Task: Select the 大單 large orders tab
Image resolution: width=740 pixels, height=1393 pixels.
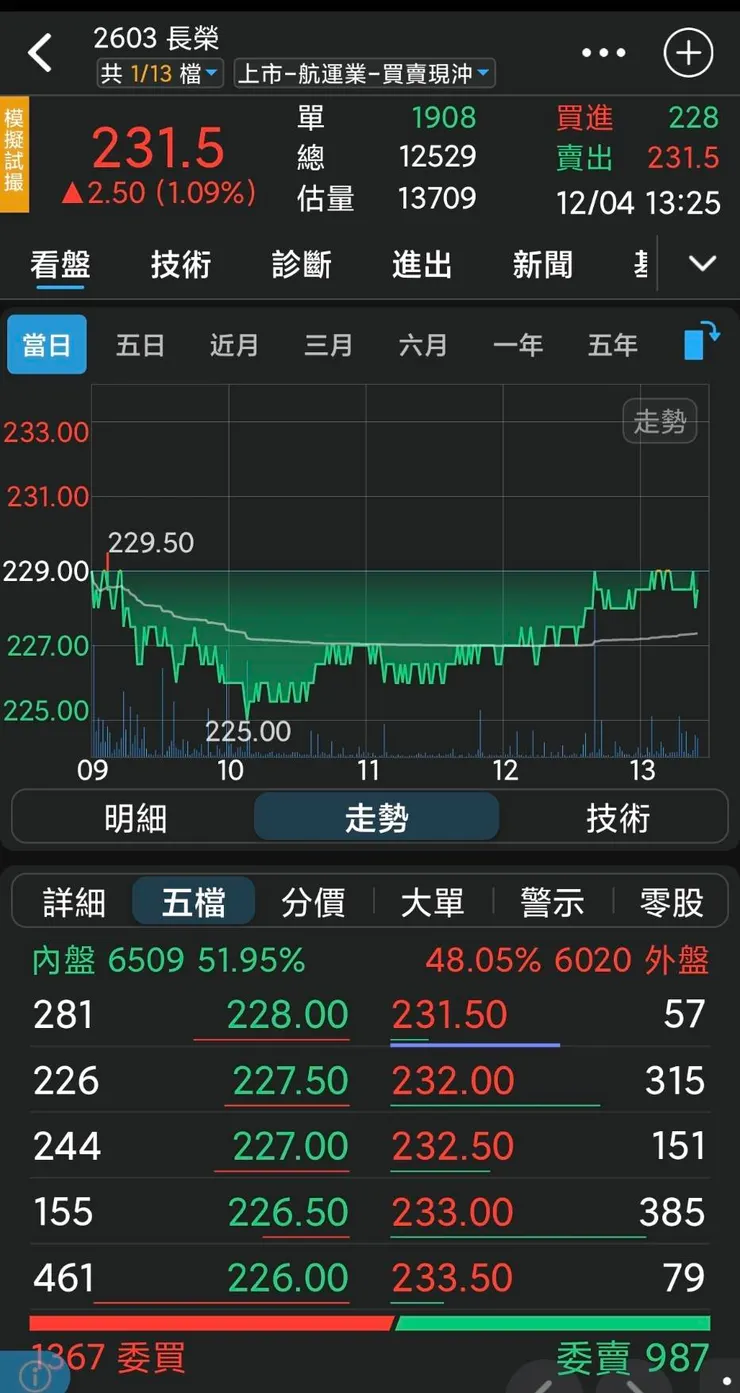Action: click(x=432, y=902)
